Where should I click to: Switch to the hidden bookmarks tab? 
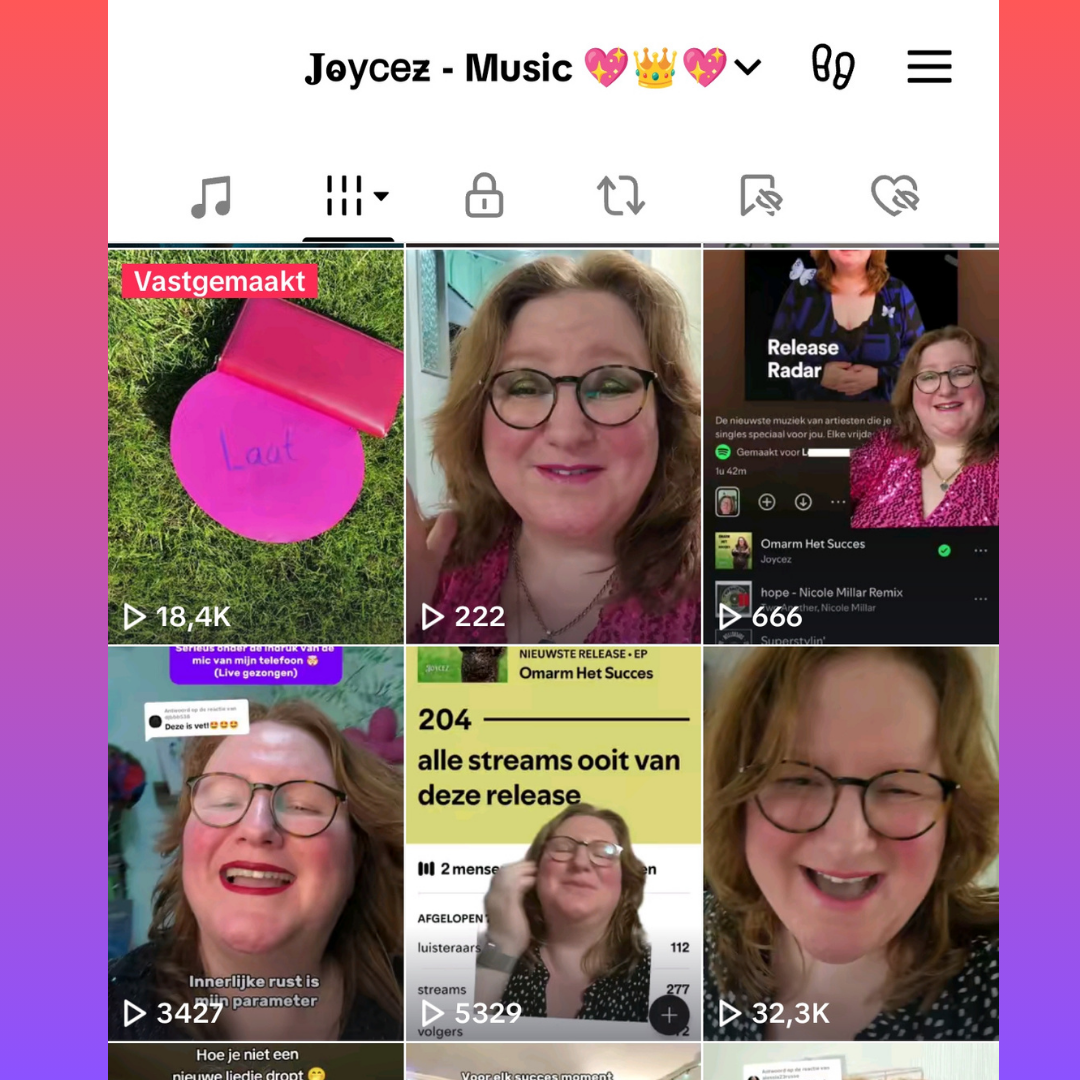[x=760, y=196]
